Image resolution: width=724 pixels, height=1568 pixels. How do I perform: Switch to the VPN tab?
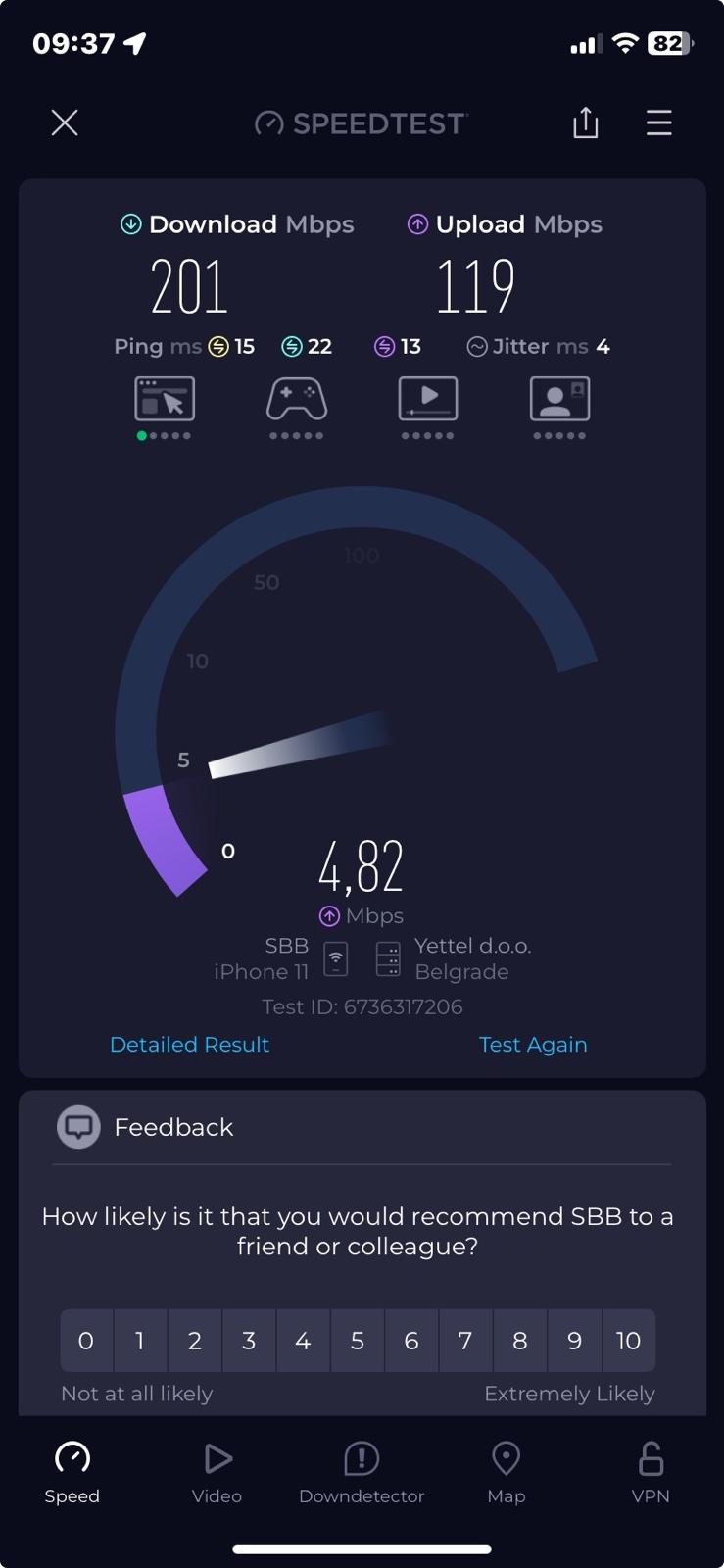tap(651, 1473)
